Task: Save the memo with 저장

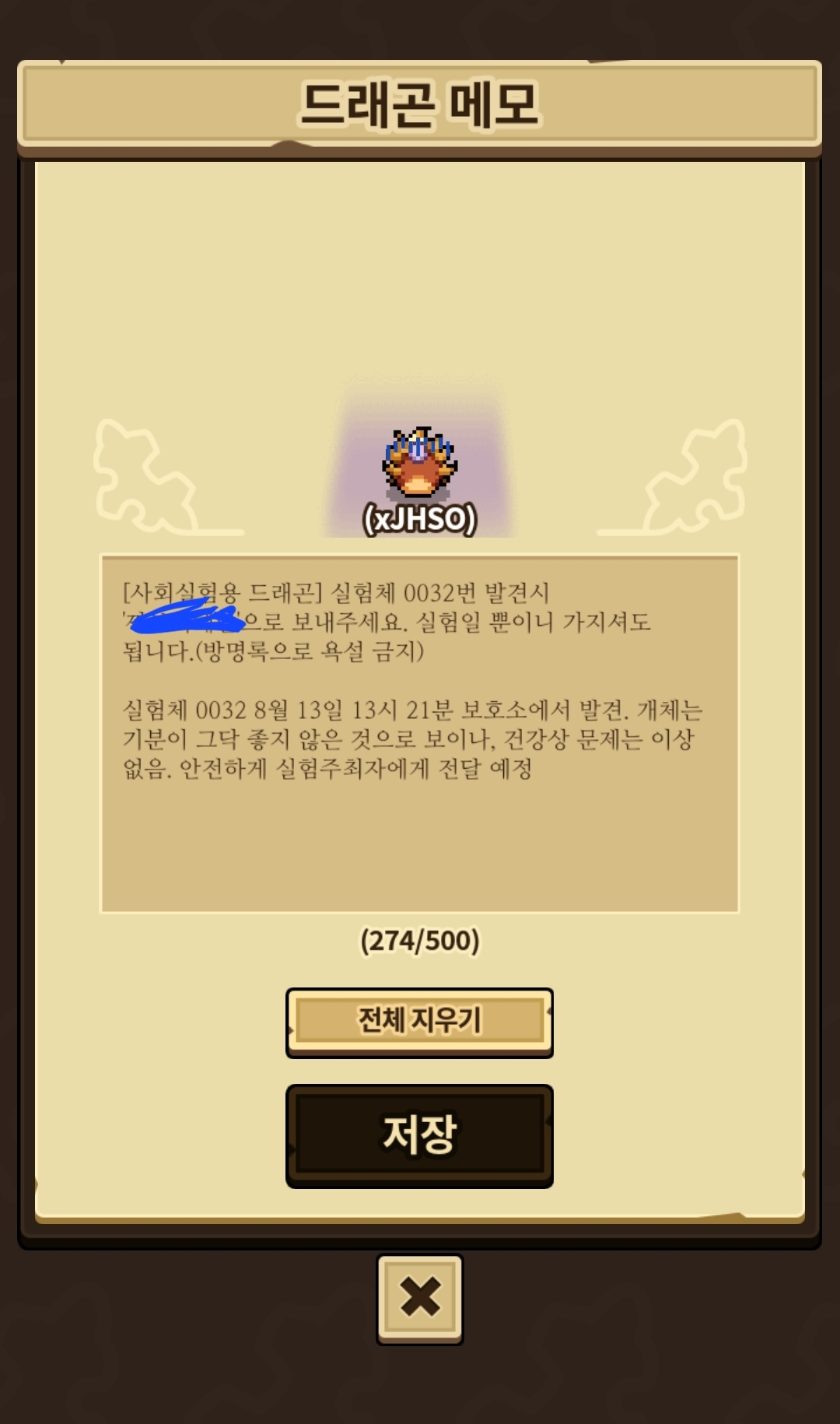Action: [x=419, y=1135]
